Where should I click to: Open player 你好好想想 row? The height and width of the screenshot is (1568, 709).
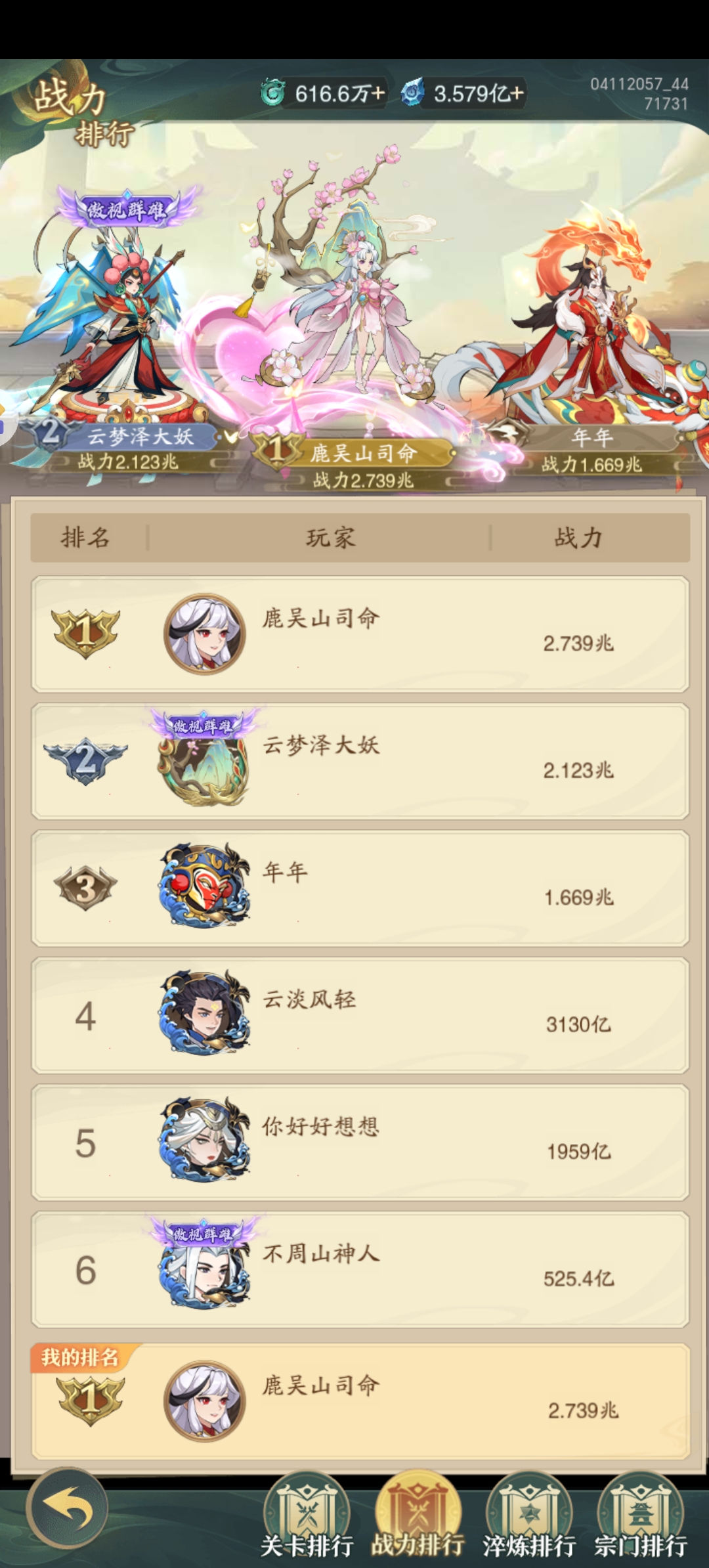tap(360, 1143)
